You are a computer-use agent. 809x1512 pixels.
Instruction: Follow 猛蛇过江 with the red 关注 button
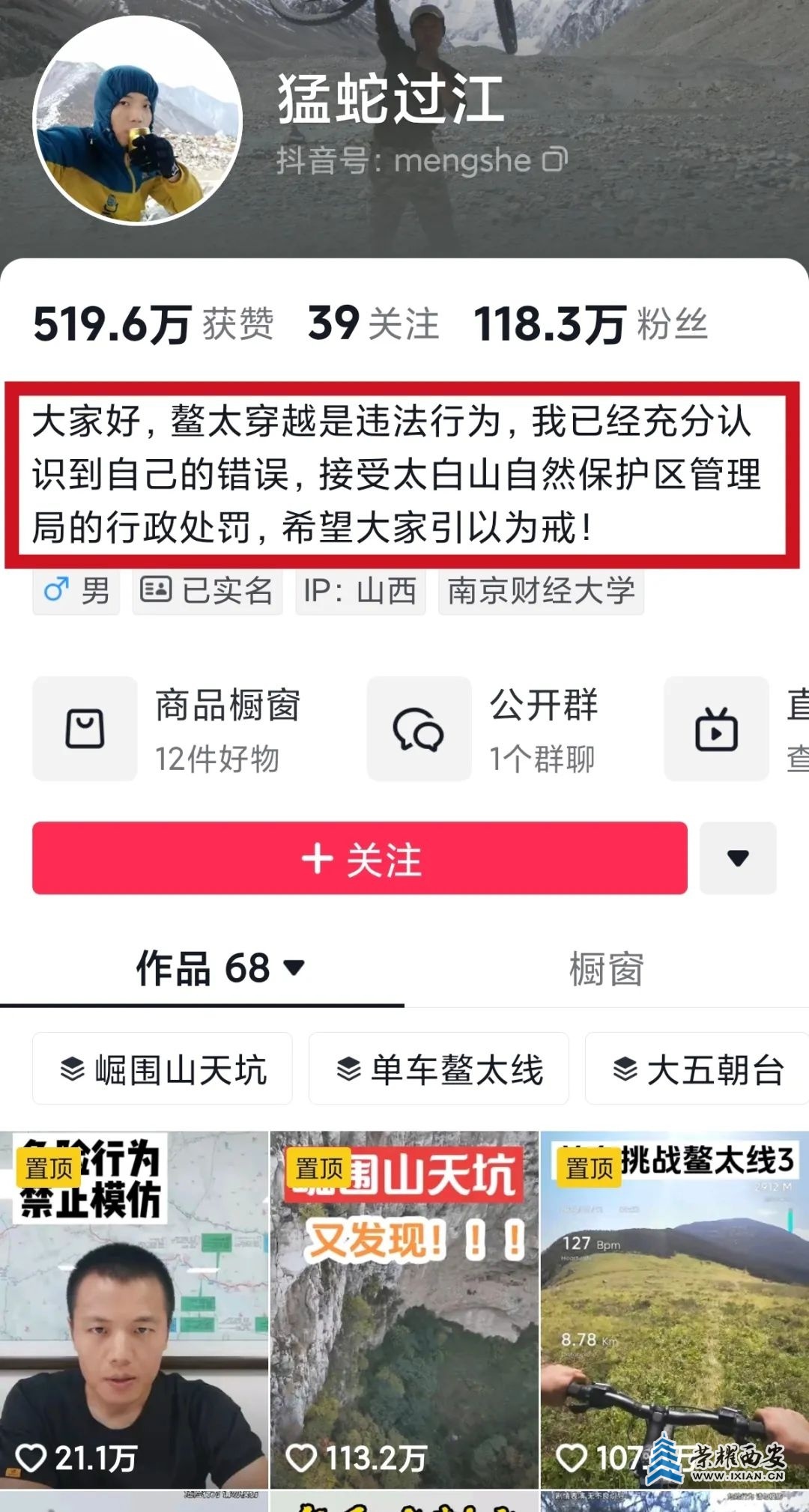pyautogui.click(x=360, y=858)
